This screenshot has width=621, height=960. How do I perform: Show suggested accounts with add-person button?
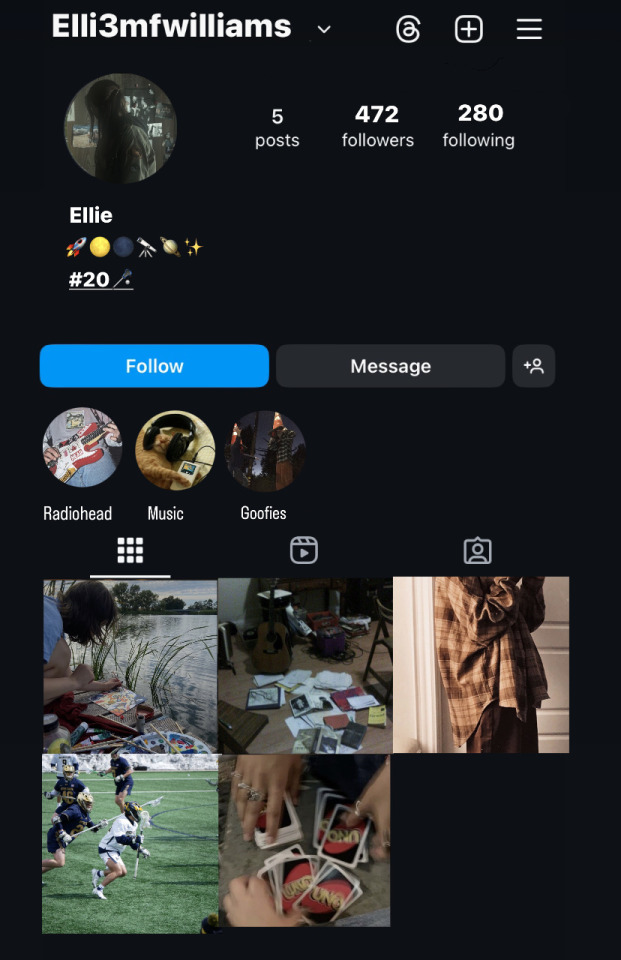coord(534,366)
